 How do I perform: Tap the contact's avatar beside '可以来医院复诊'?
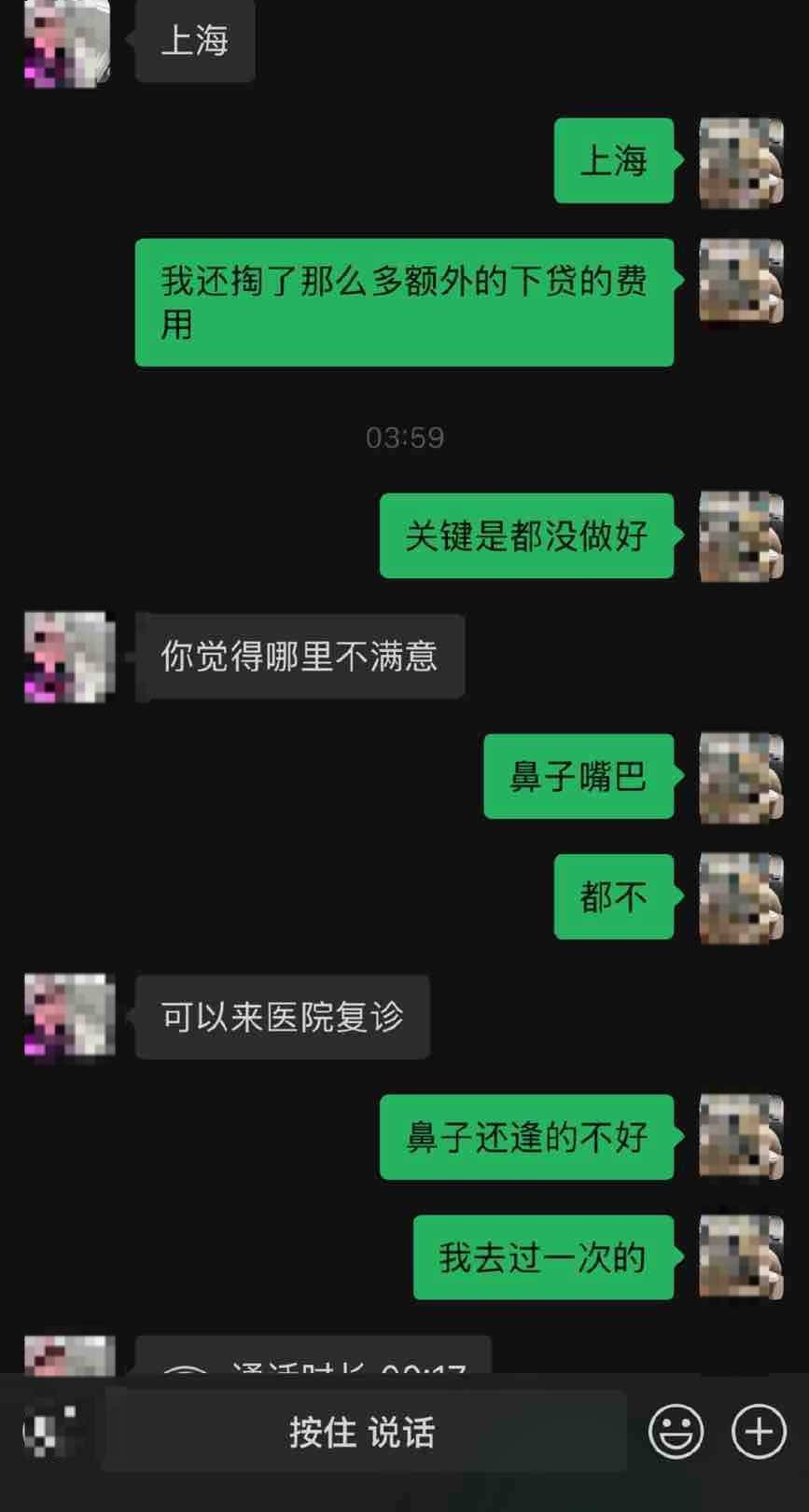pos(67,1017)
